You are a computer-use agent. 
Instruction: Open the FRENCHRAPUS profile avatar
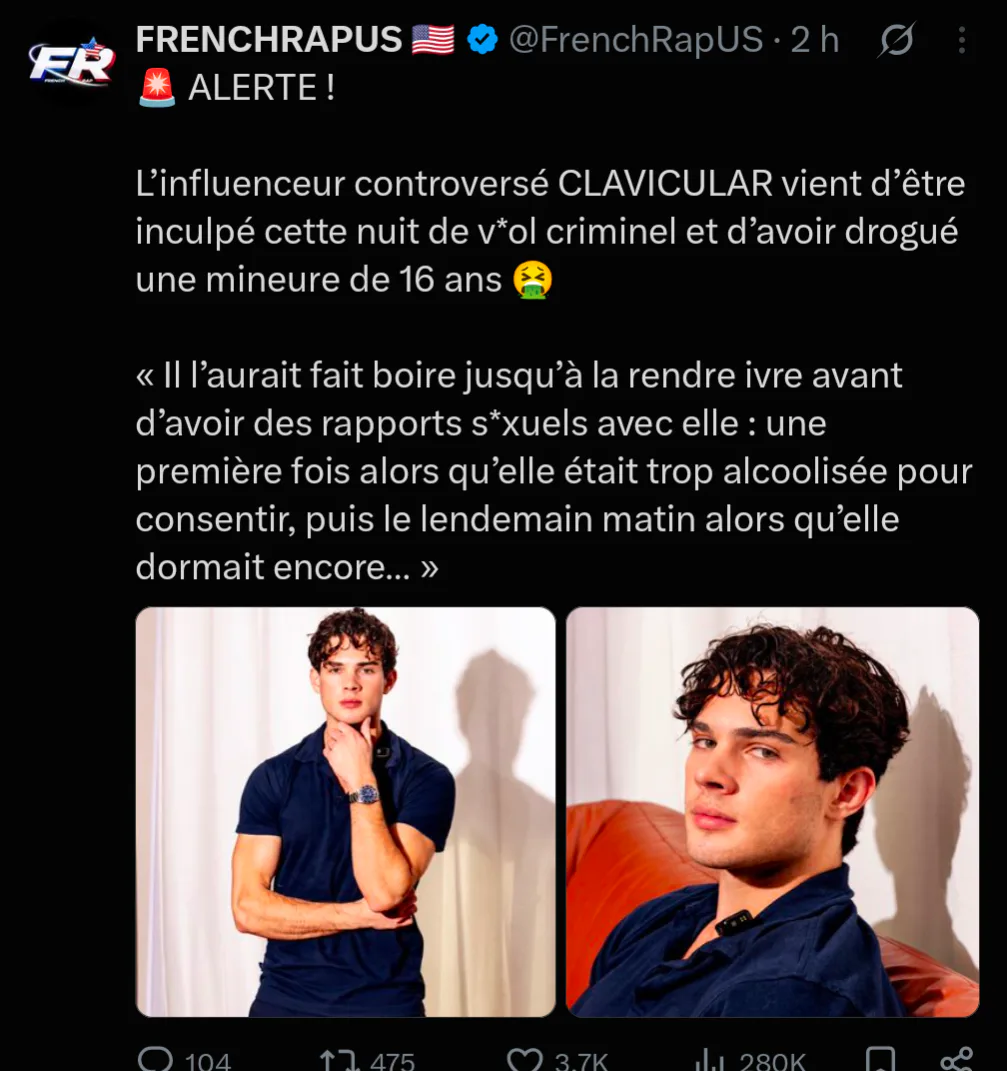(x=72, y=62)
